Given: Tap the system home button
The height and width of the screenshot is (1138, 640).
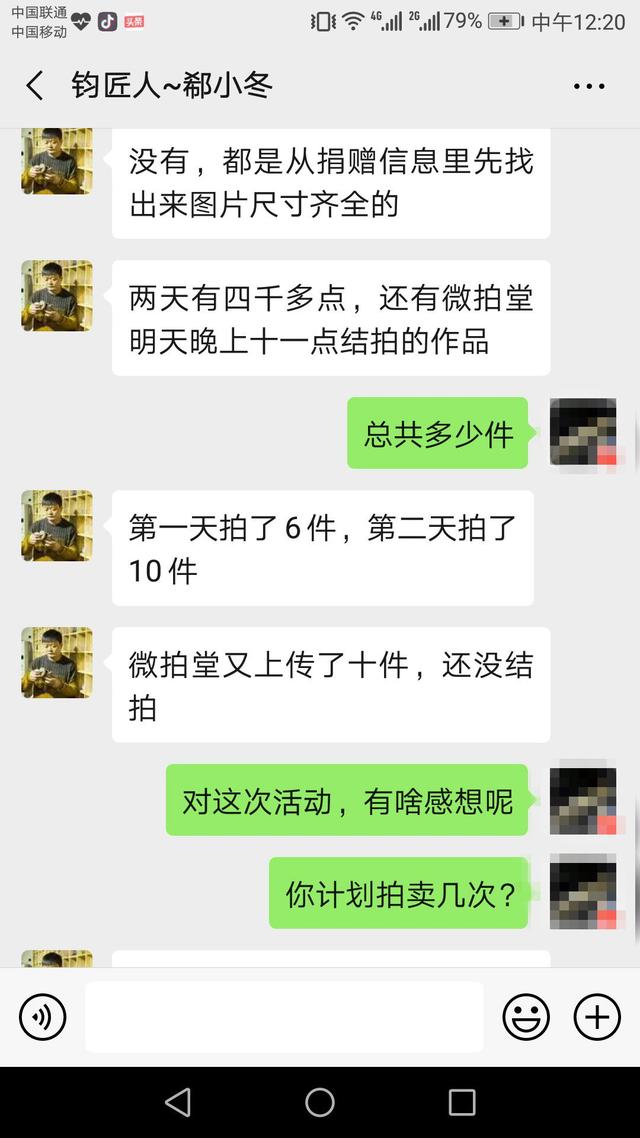Looking at the screenshot, I should (x=320, y=1102).
